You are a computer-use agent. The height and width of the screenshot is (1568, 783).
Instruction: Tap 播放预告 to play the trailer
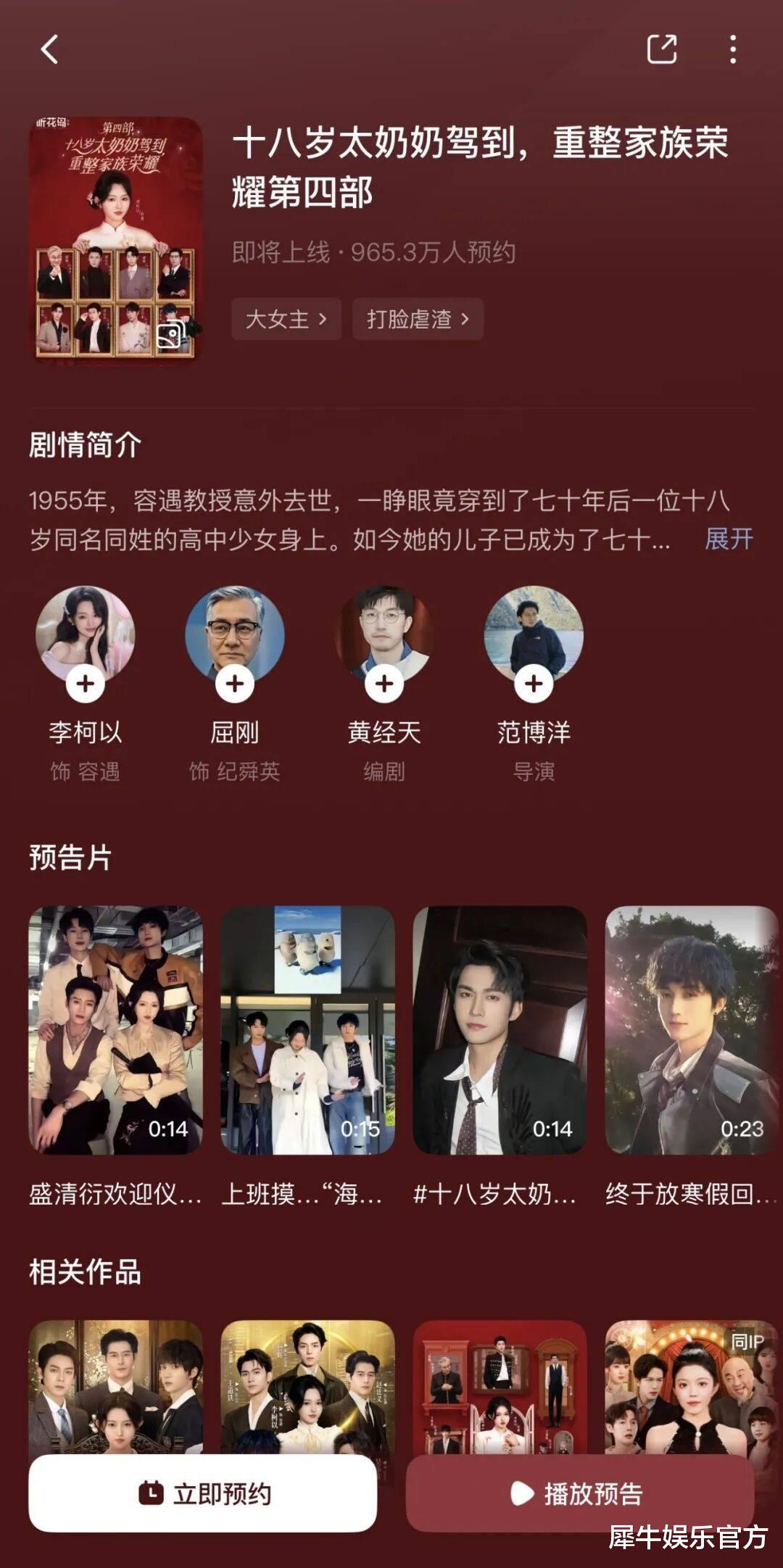tap(579, 1493)
